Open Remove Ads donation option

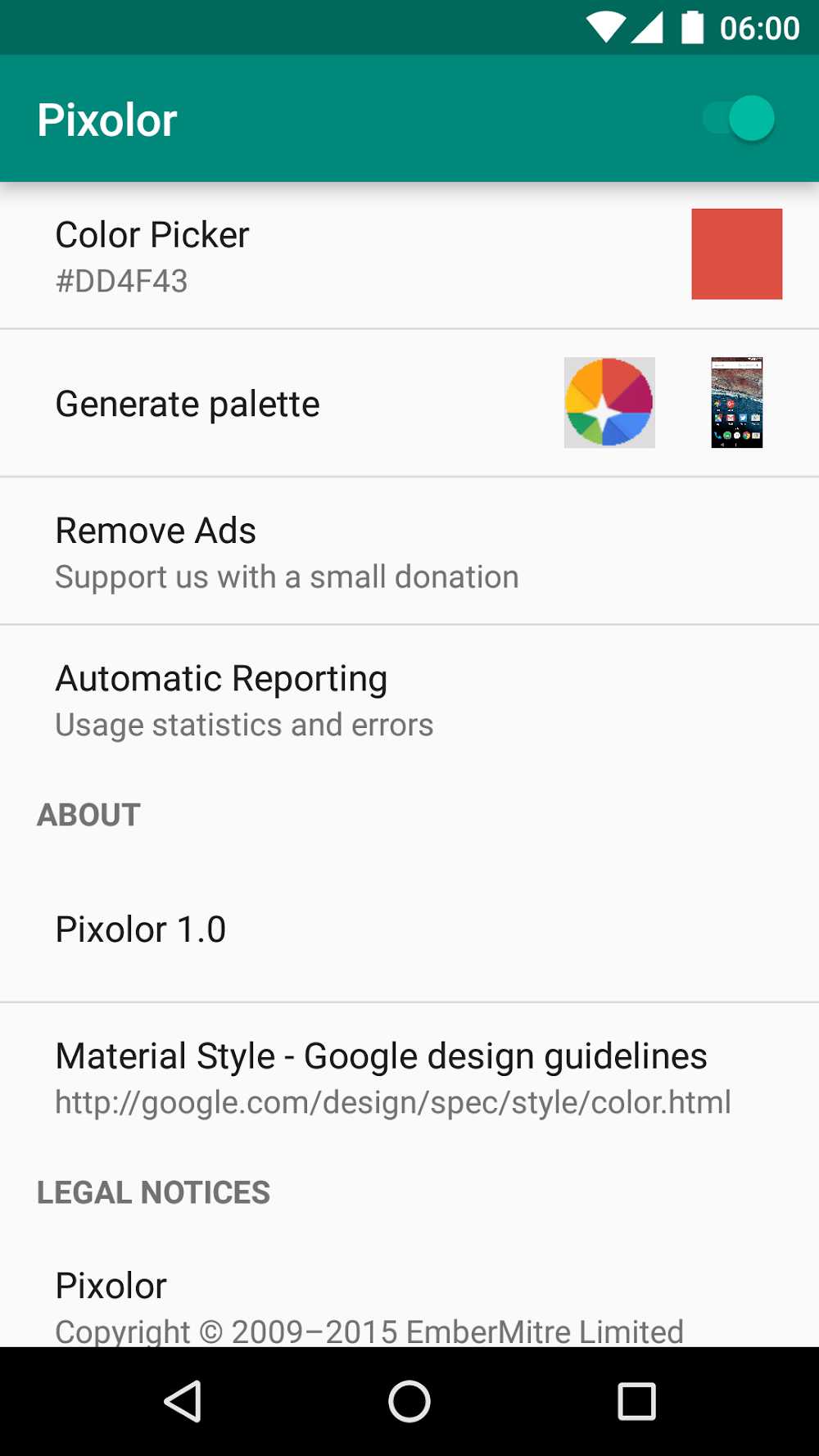point(287,553)
